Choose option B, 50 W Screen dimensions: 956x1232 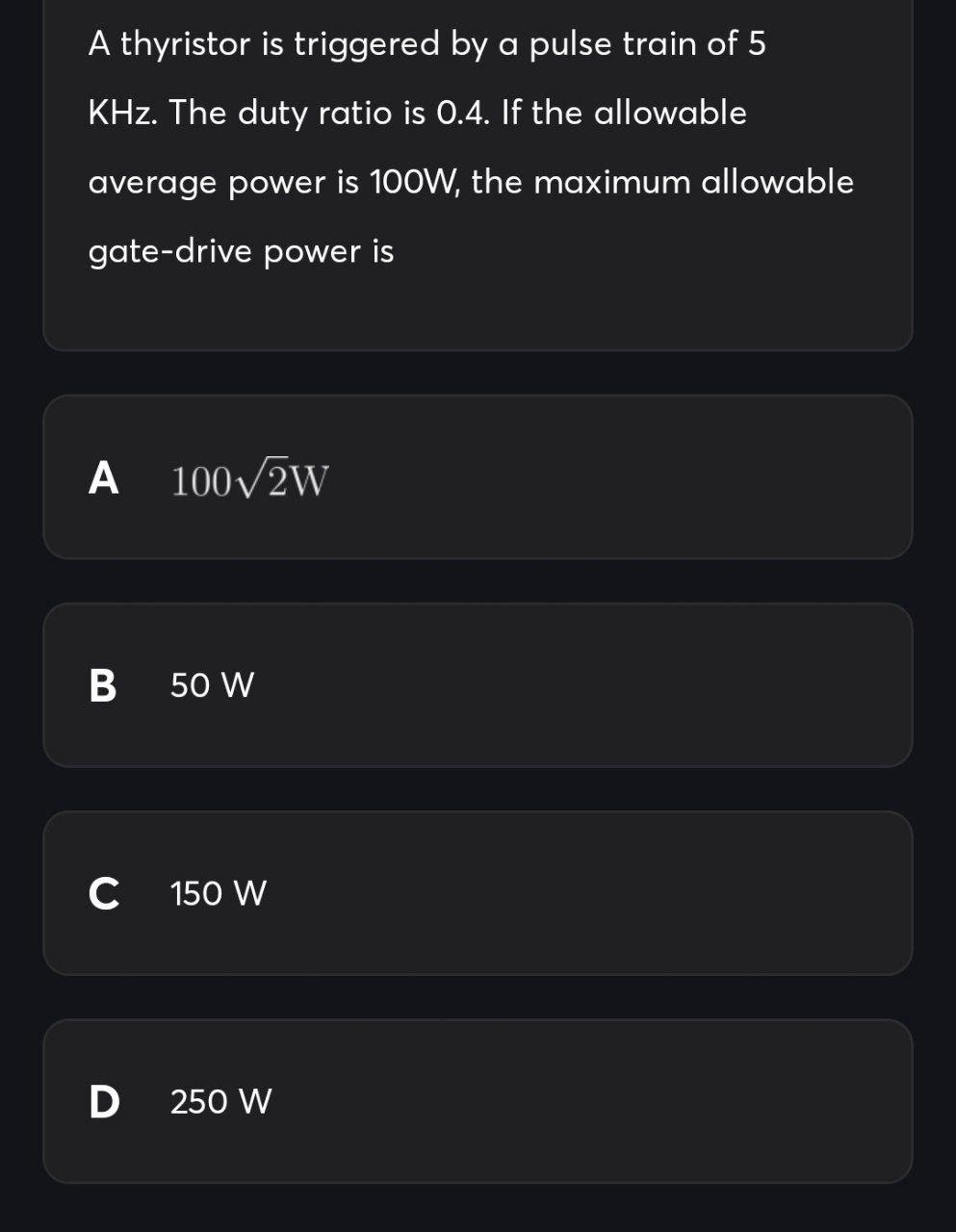pos(478,685)
